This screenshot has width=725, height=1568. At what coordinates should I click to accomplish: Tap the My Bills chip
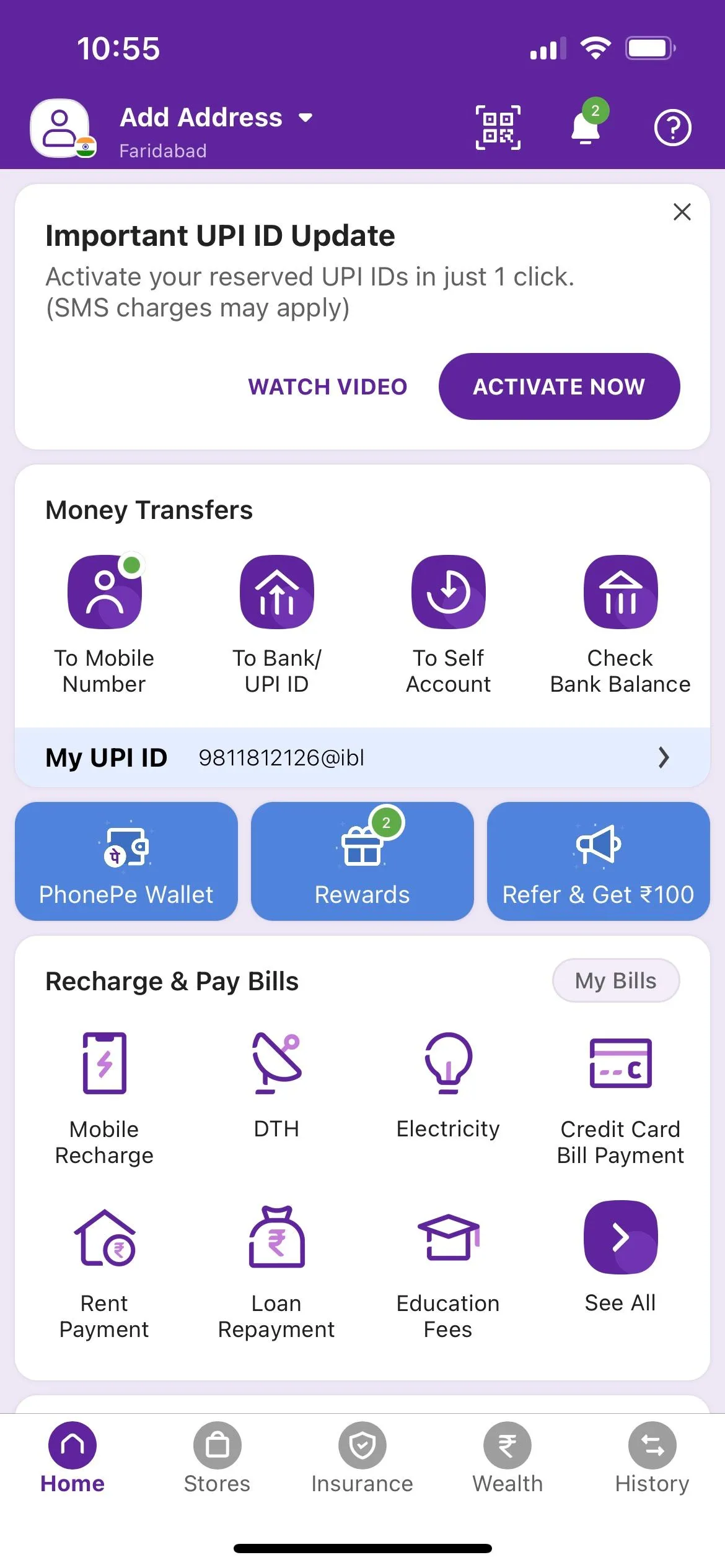coord(615,981)
